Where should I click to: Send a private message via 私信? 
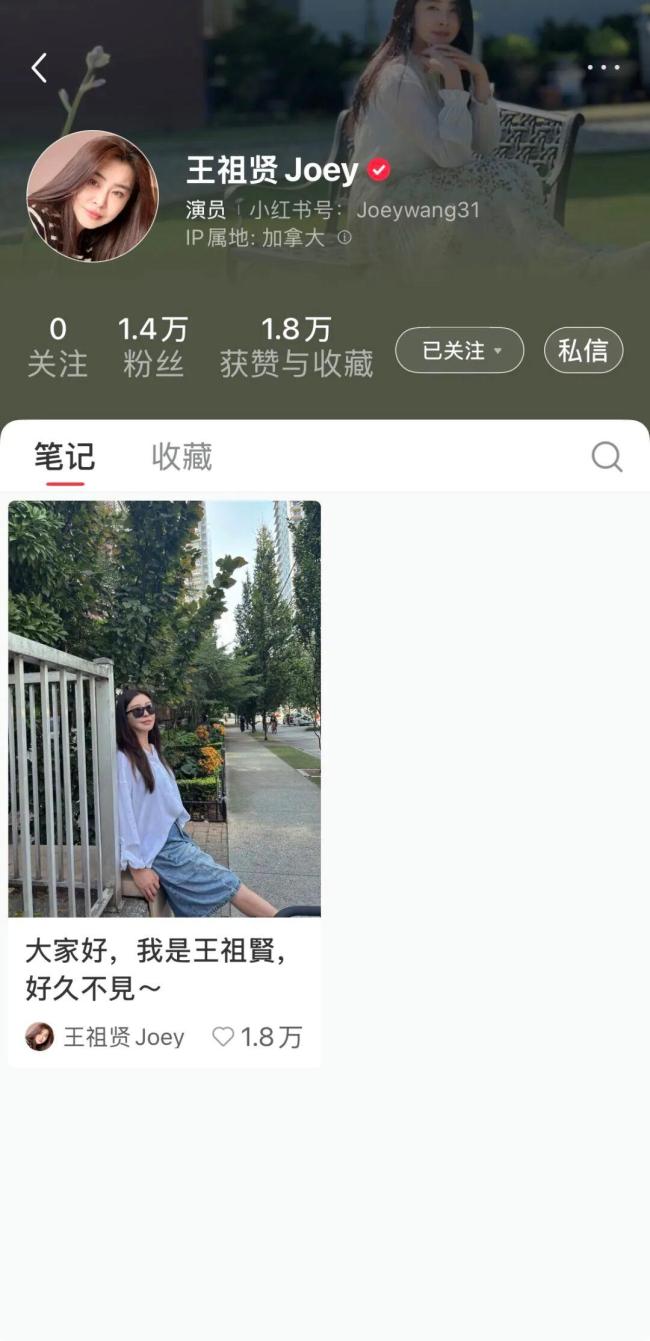tap(583, 351)
